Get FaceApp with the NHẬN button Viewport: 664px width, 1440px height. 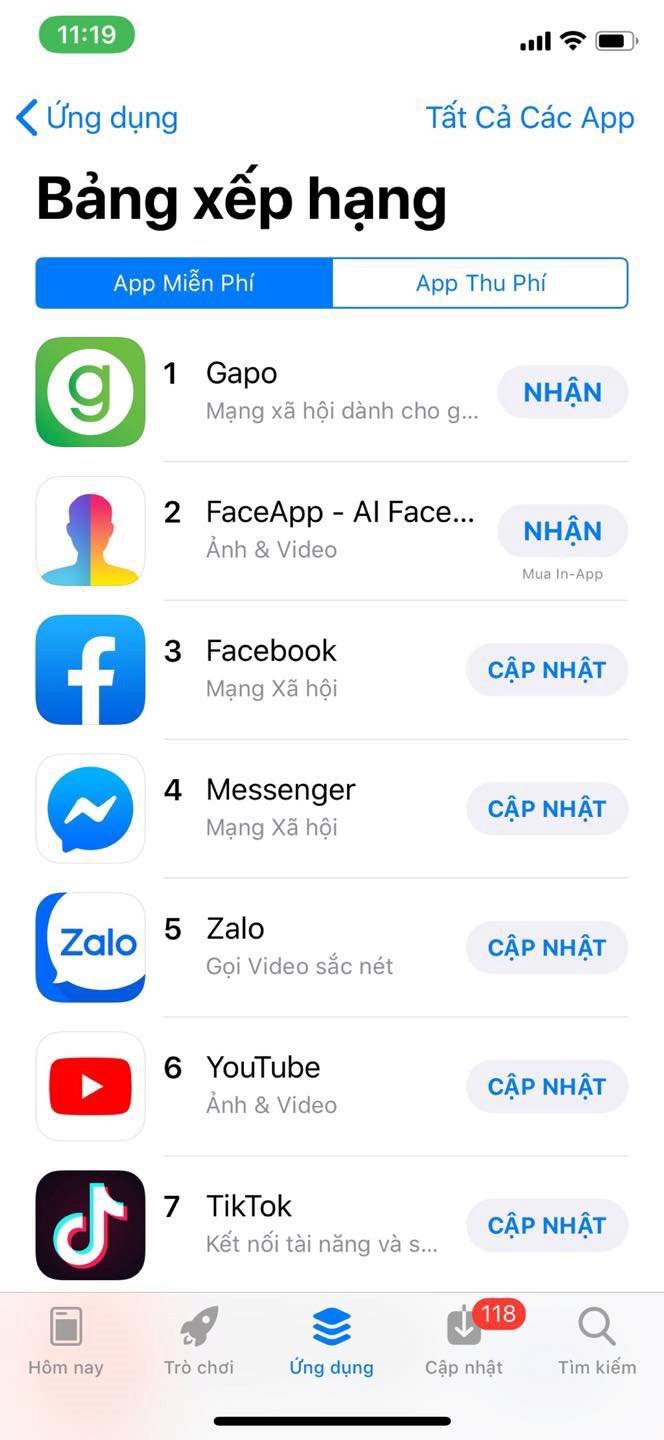(562, 531)
